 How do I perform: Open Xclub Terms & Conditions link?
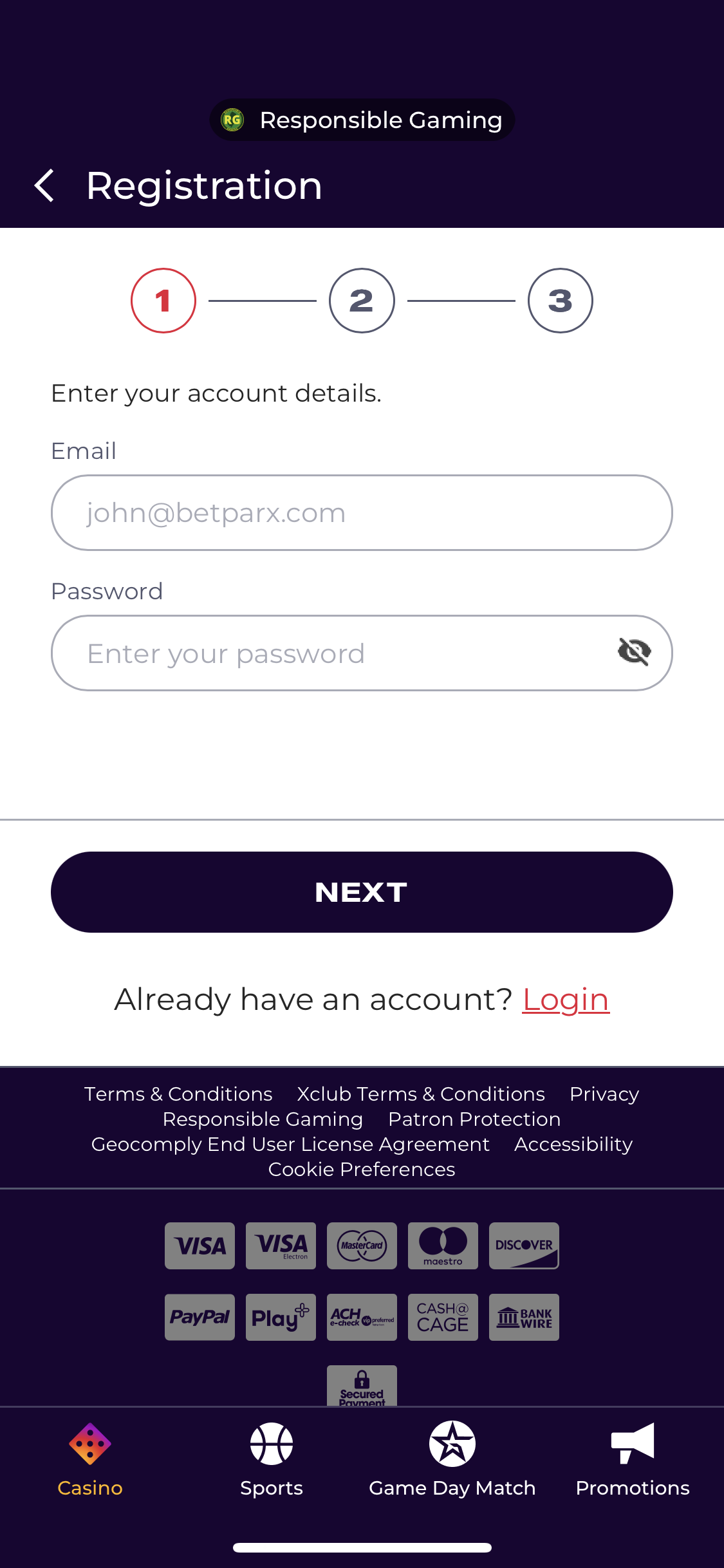[x=421, y=1094]
